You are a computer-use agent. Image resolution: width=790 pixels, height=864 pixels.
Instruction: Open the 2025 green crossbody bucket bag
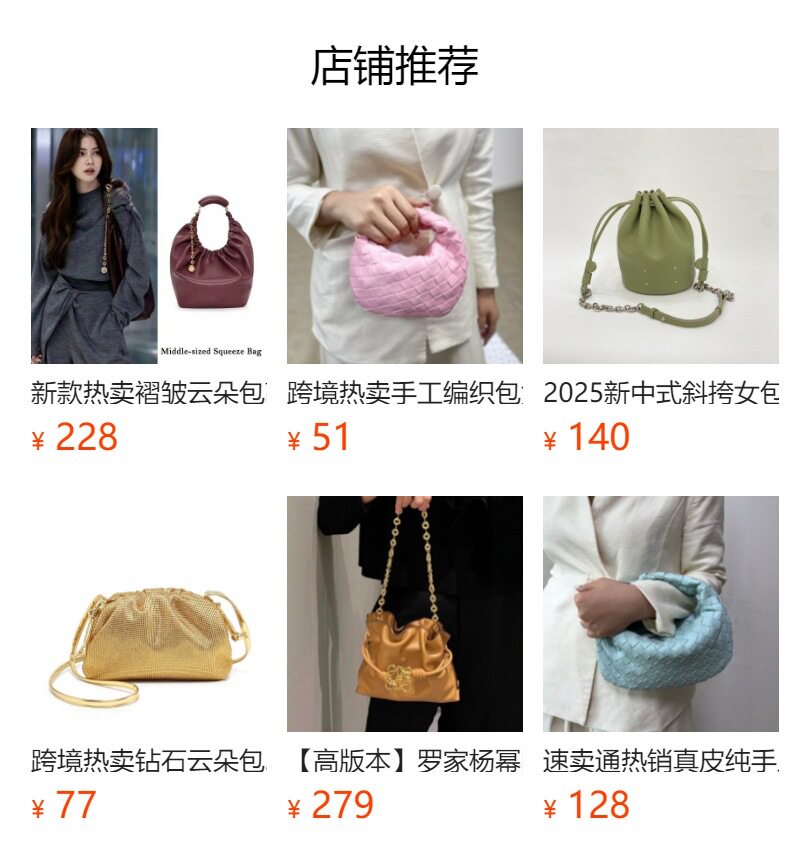pos(660,246)
